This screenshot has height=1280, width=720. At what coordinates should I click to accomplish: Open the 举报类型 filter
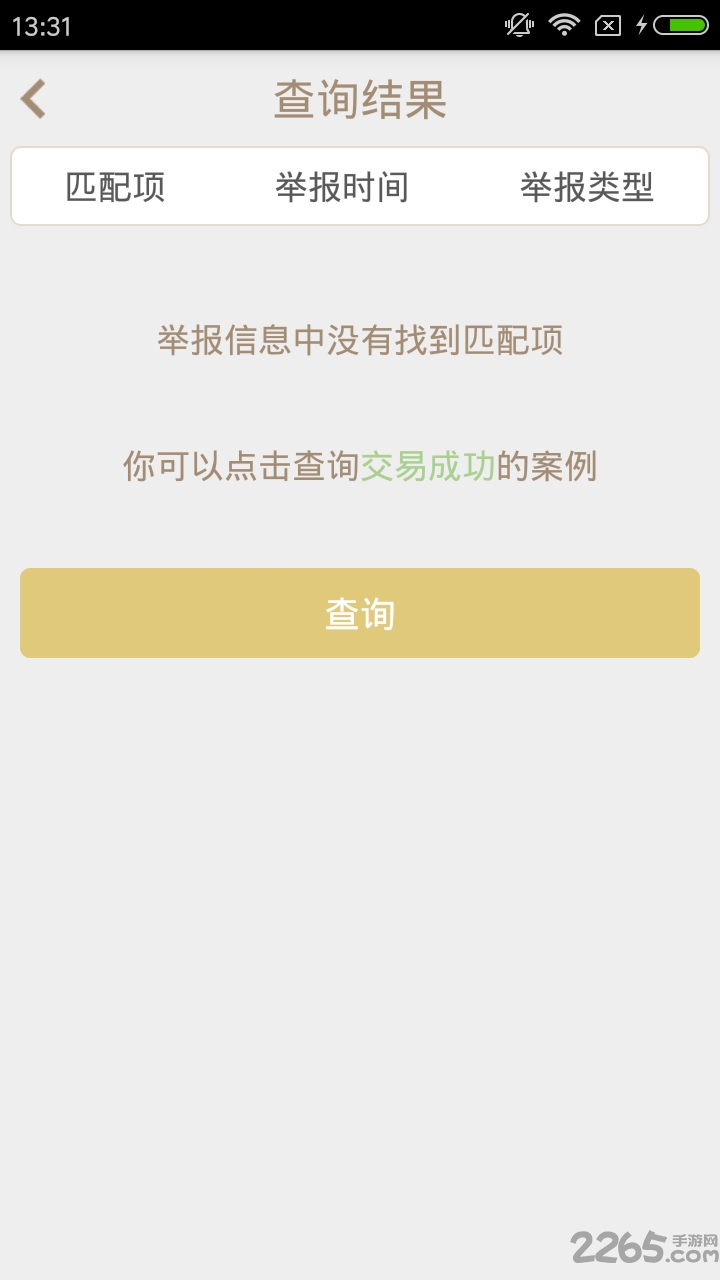coord(588,187)
